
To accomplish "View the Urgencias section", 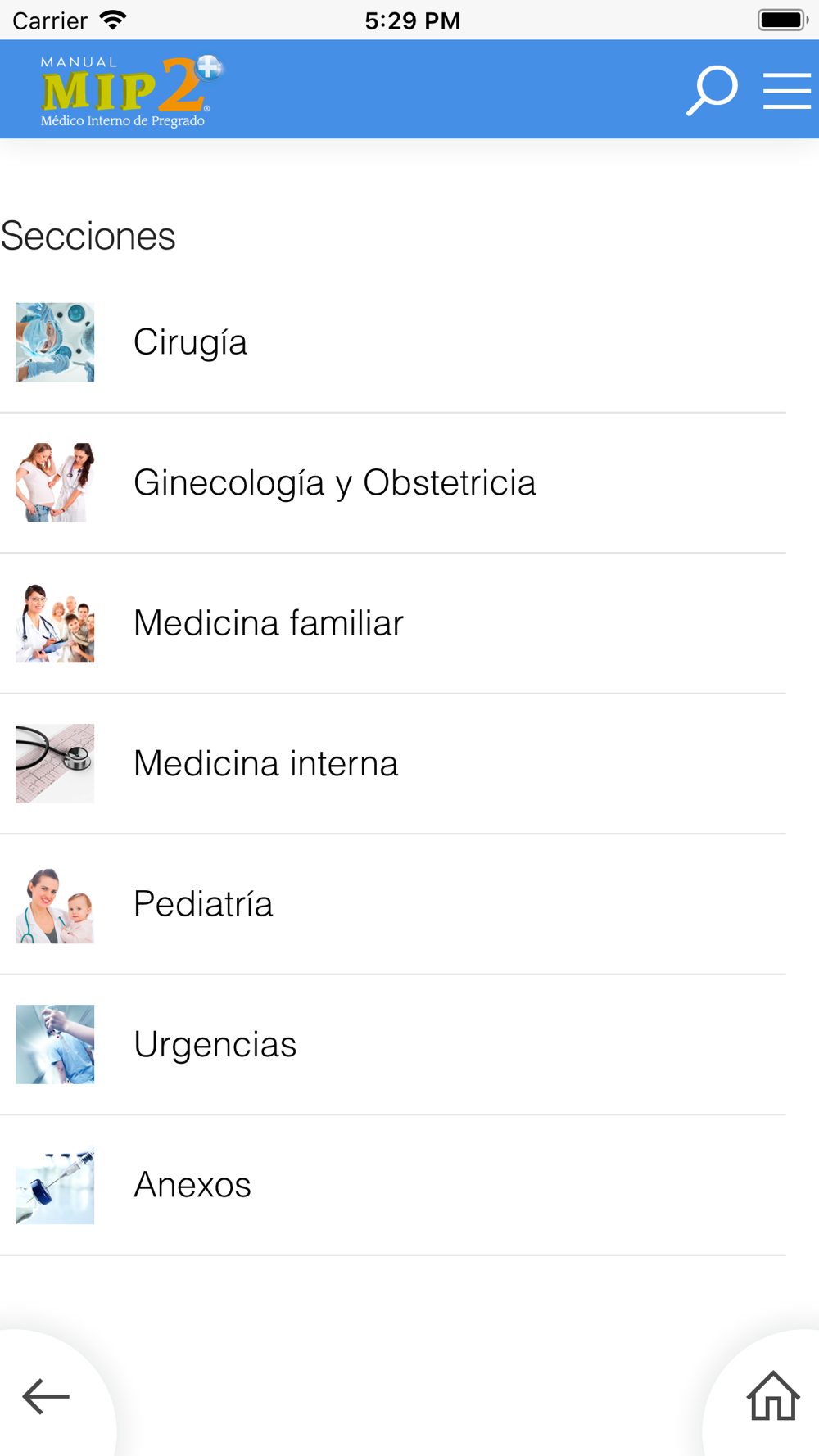I will [x=393, y=1045].
